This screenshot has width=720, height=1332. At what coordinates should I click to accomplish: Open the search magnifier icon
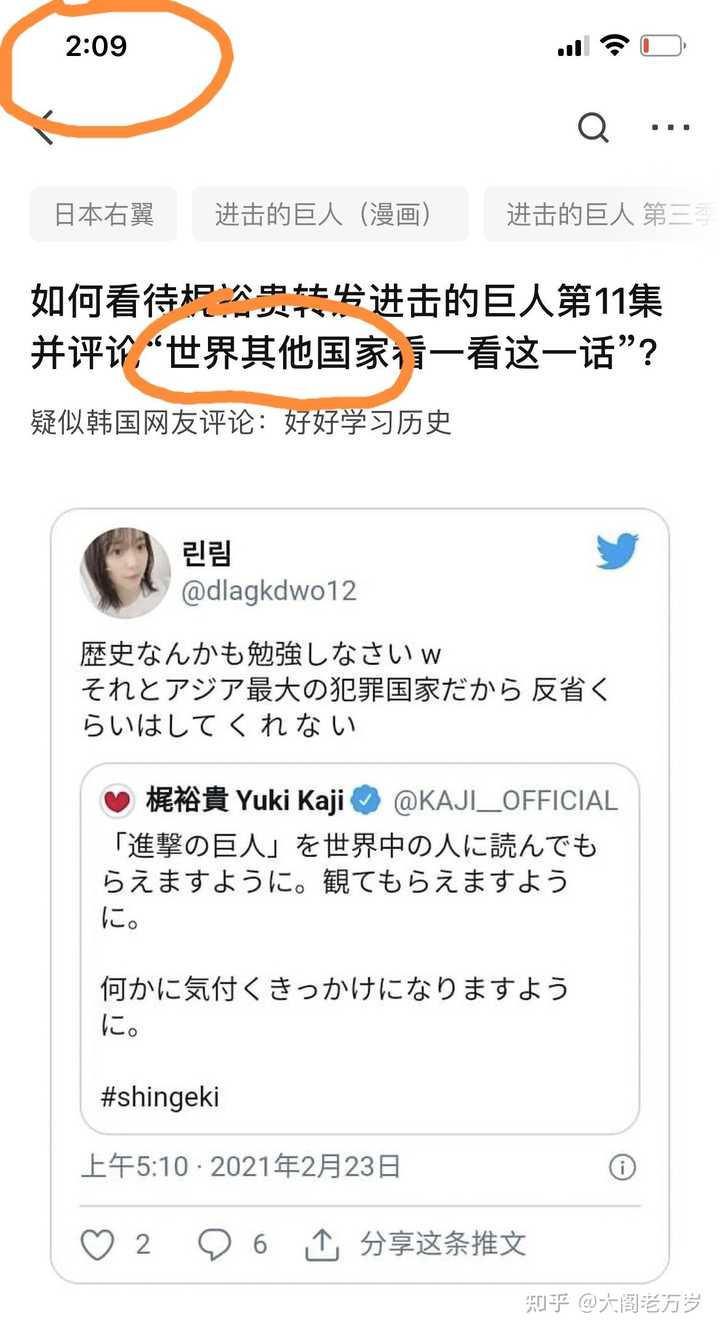[x=593, y=127]
